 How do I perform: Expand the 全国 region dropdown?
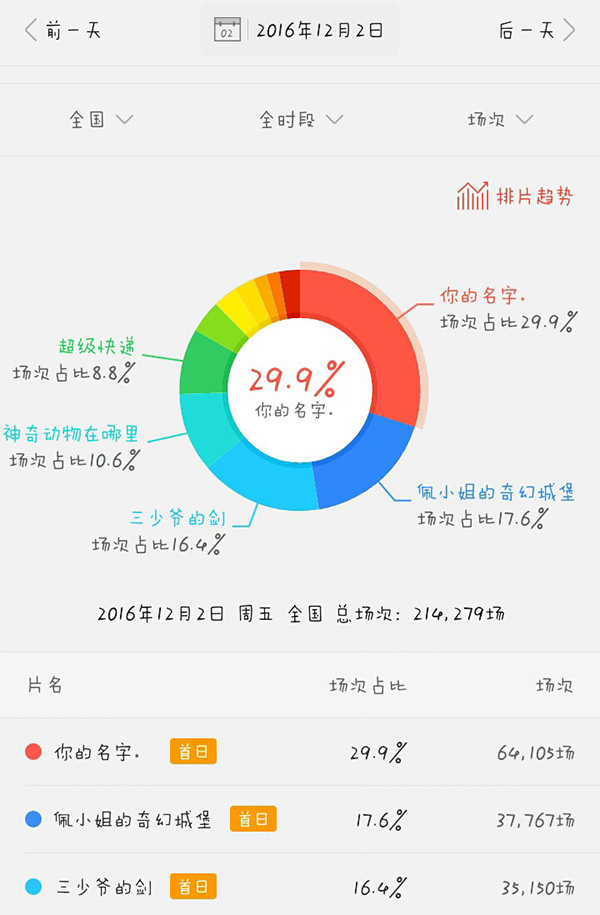pyautogui.click(x=101, y=120)
